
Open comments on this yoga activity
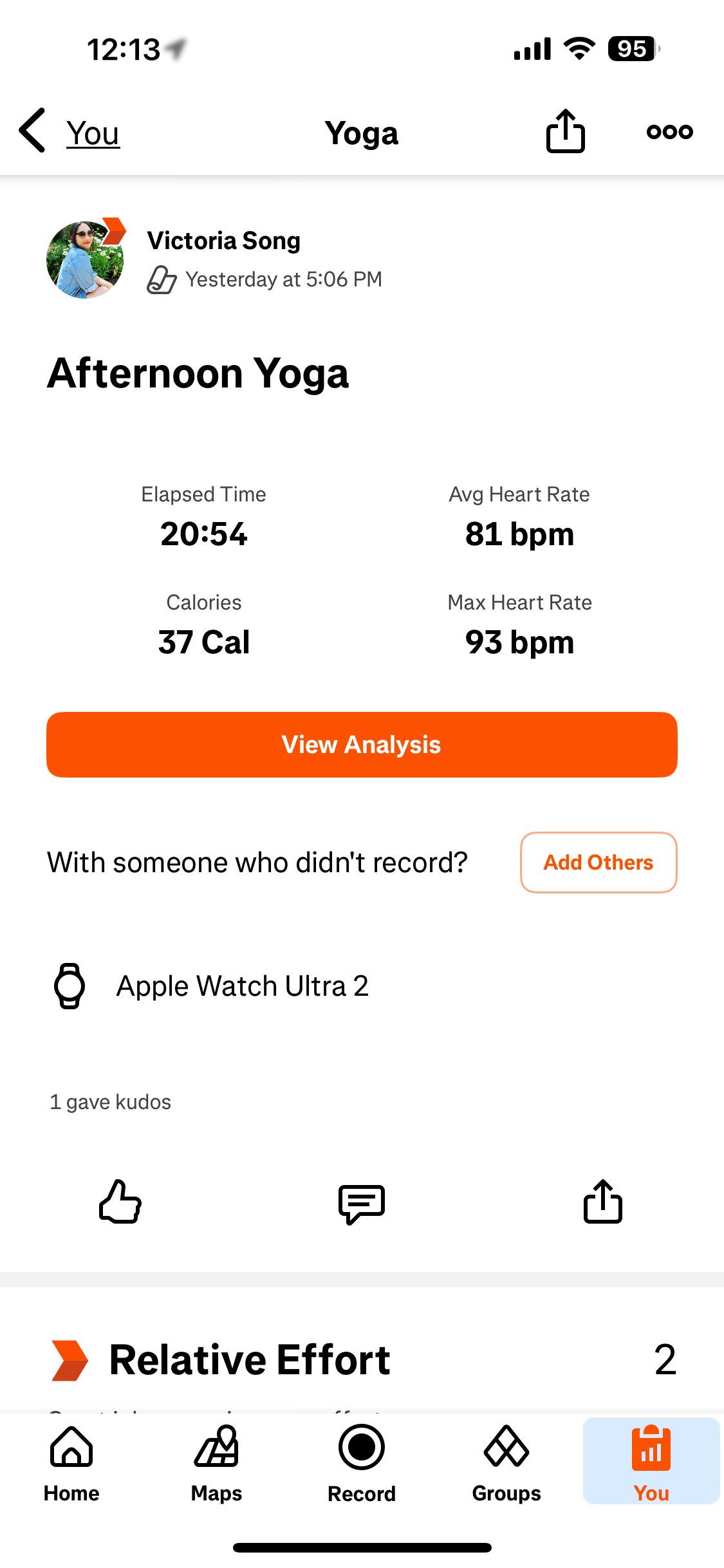362,1203
